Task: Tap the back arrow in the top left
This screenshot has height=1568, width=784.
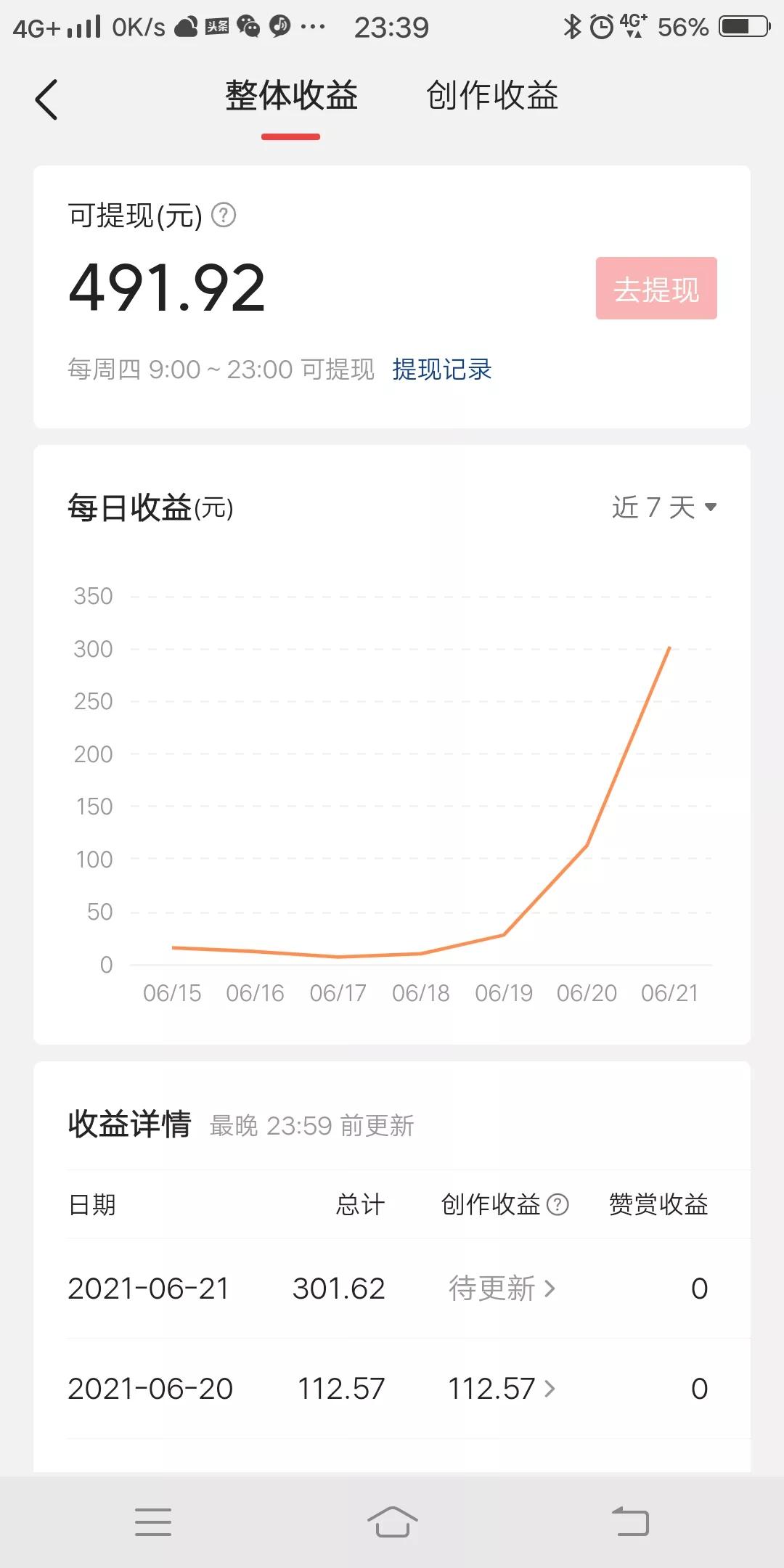Action: tap(46, 99)
